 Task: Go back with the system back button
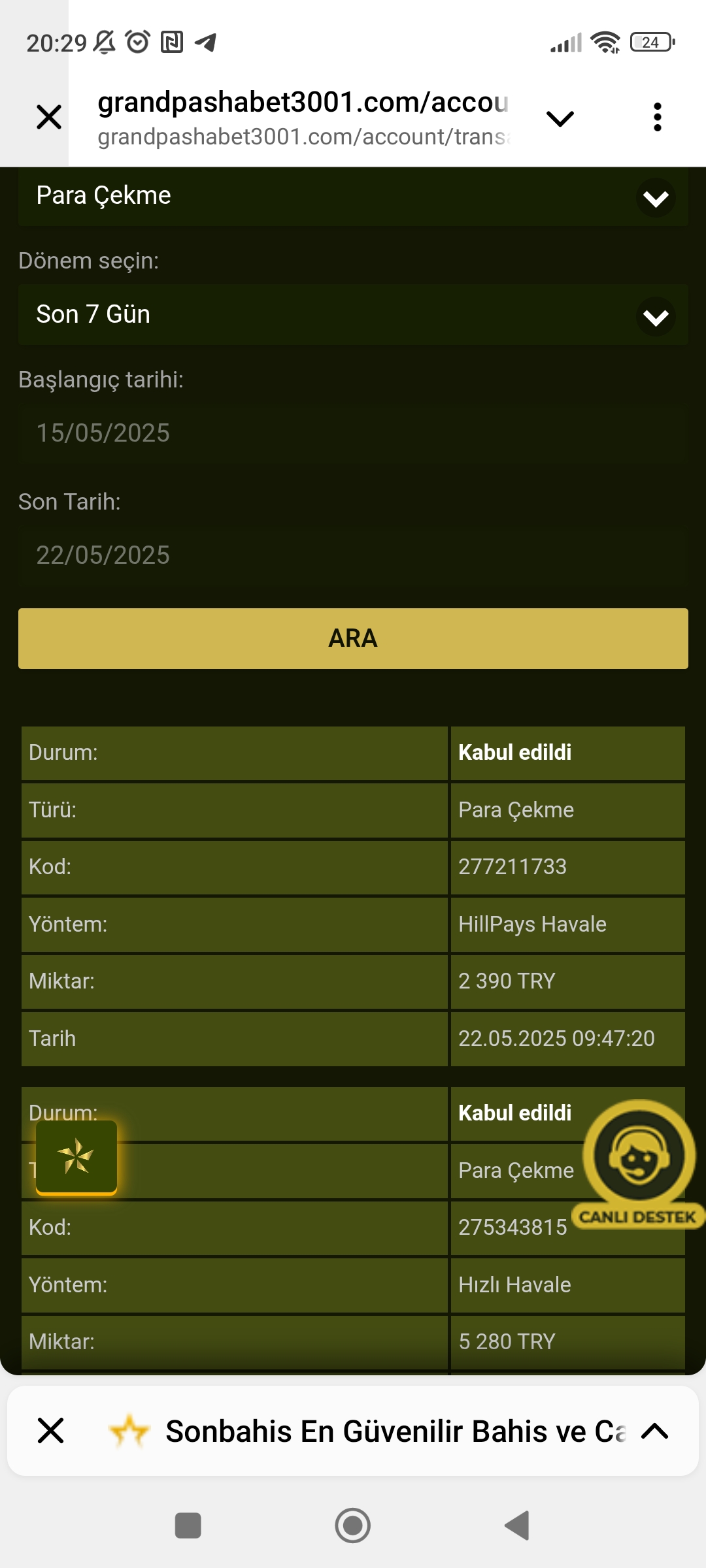[x=517, y=1526]
